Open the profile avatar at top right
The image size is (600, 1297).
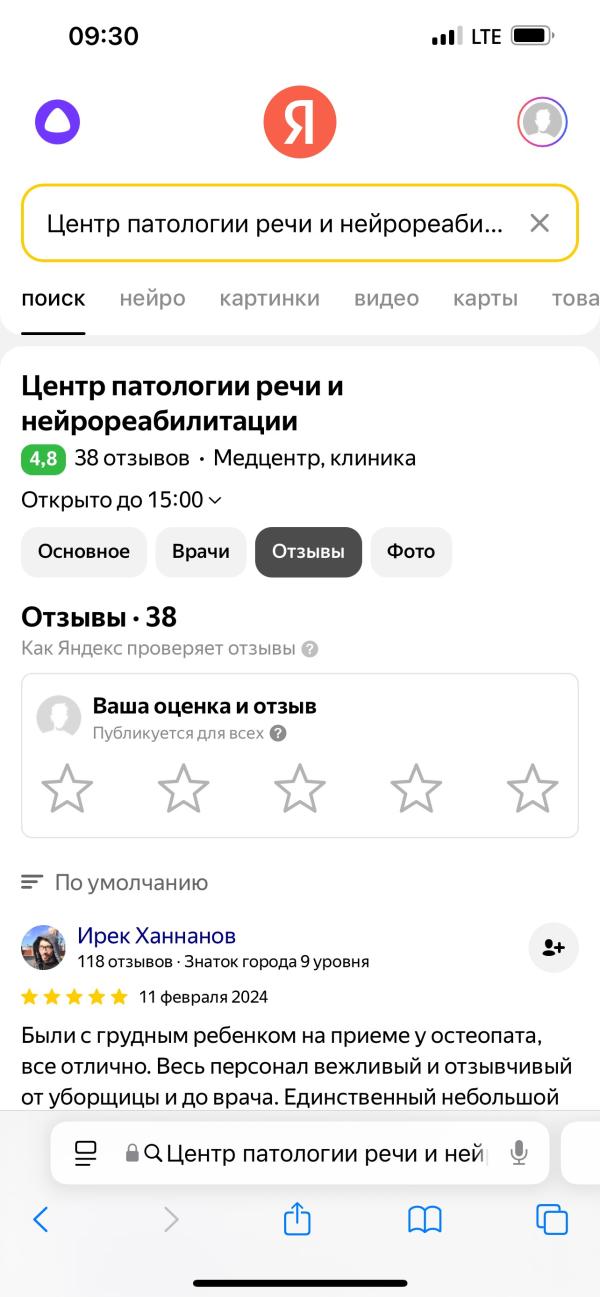[542, 122]
